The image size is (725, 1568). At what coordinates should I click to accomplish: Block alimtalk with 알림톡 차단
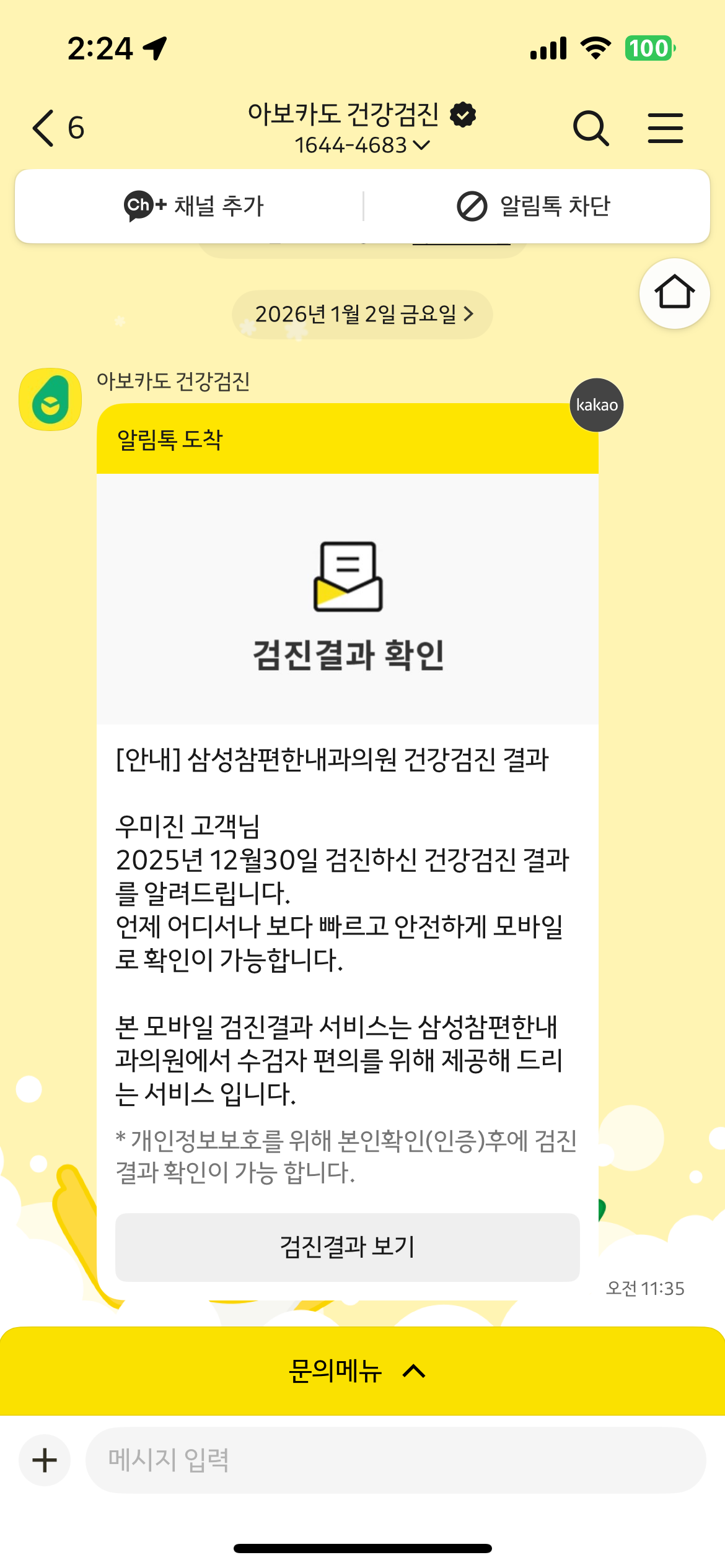click(x=534, y=206)
